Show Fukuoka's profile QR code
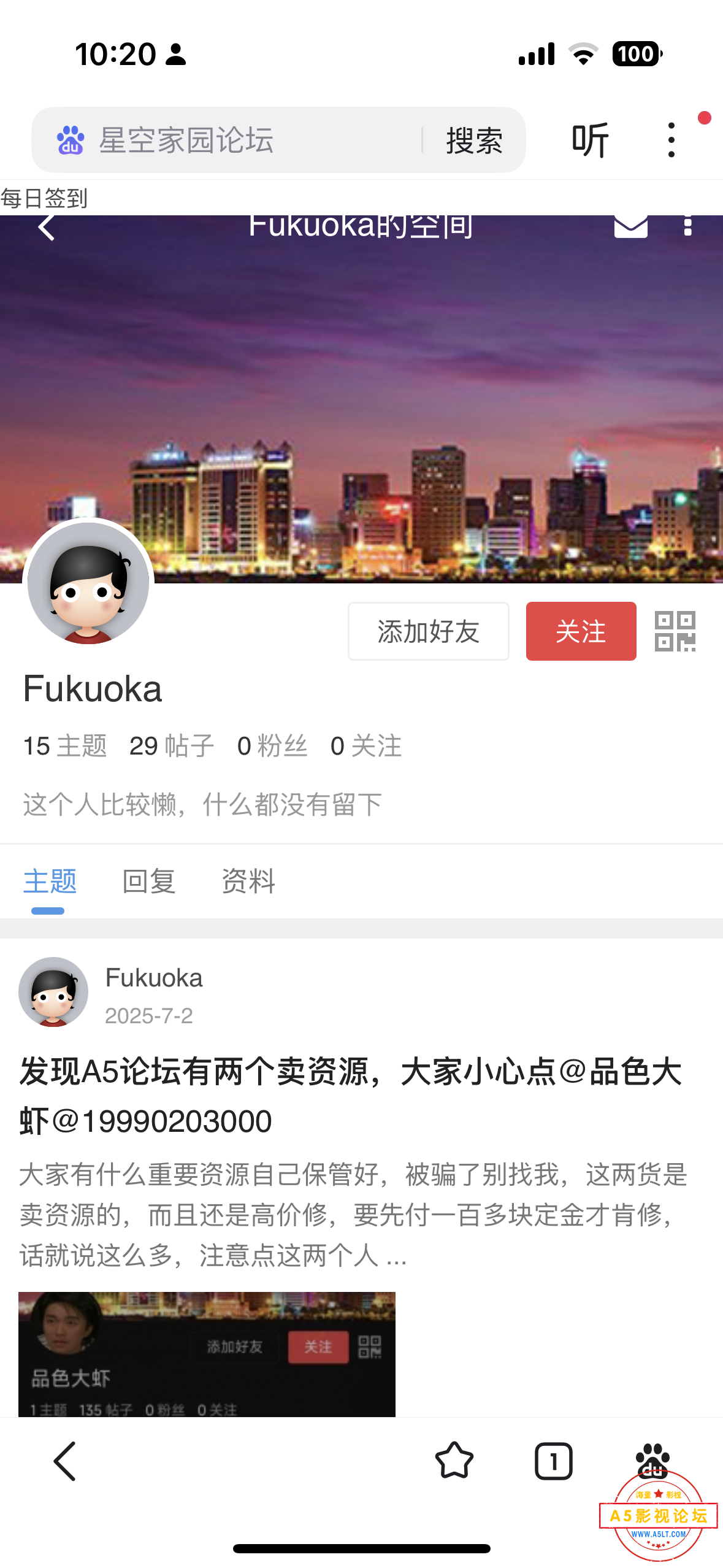723x1568 pixels. tap(675, 631)
